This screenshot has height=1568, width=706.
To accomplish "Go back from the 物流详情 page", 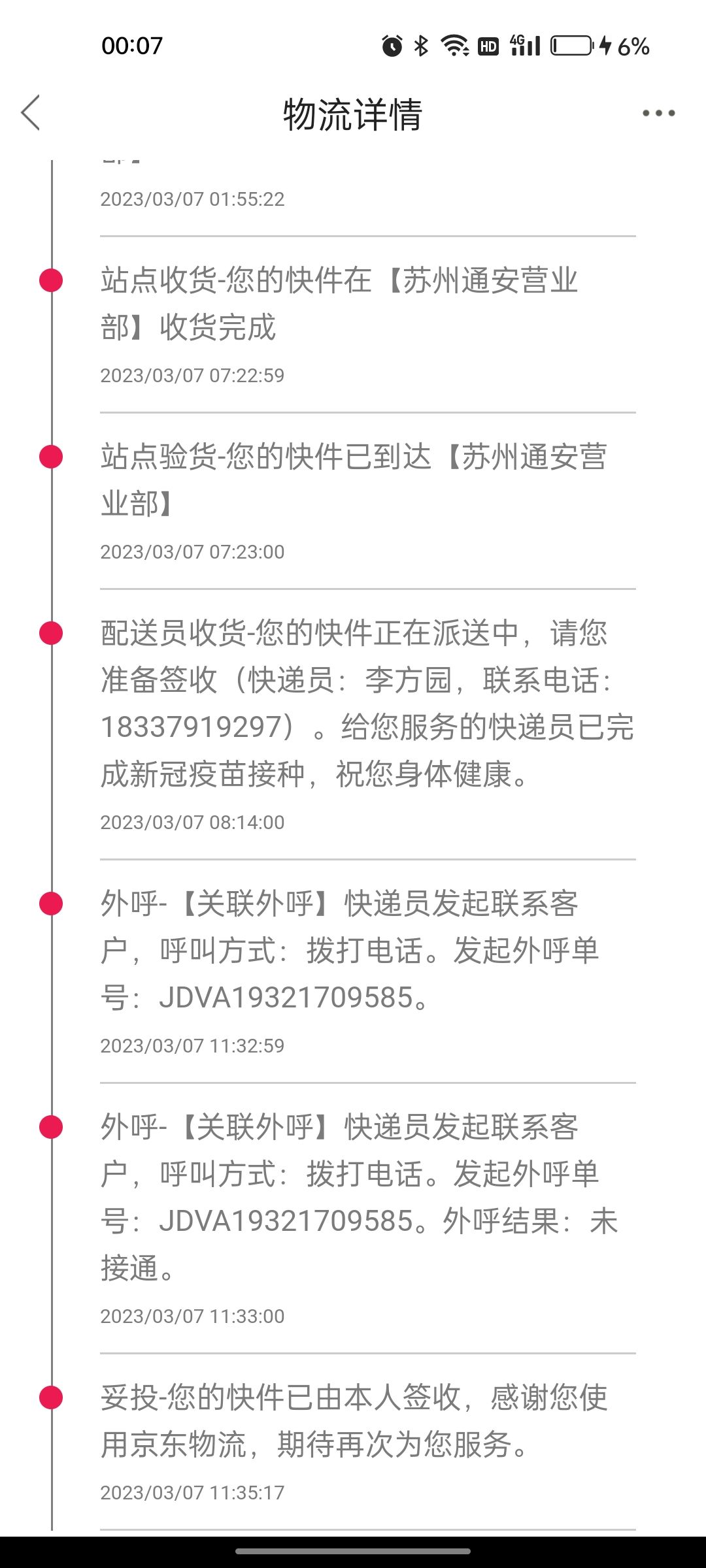I will (x=31, y=113).
